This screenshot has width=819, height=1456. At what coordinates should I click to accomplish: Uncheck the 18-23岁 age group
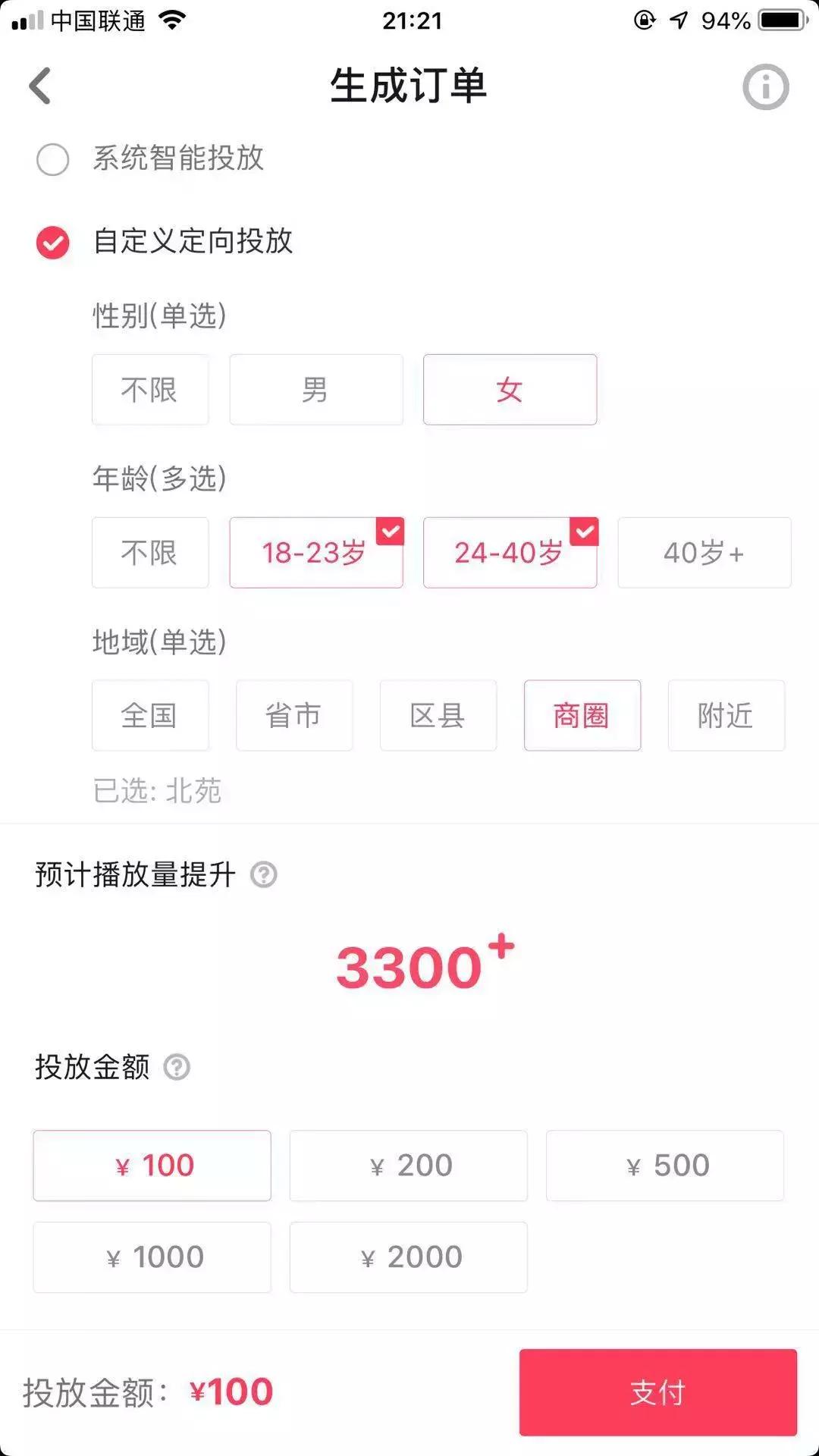(x=315, y=553)
